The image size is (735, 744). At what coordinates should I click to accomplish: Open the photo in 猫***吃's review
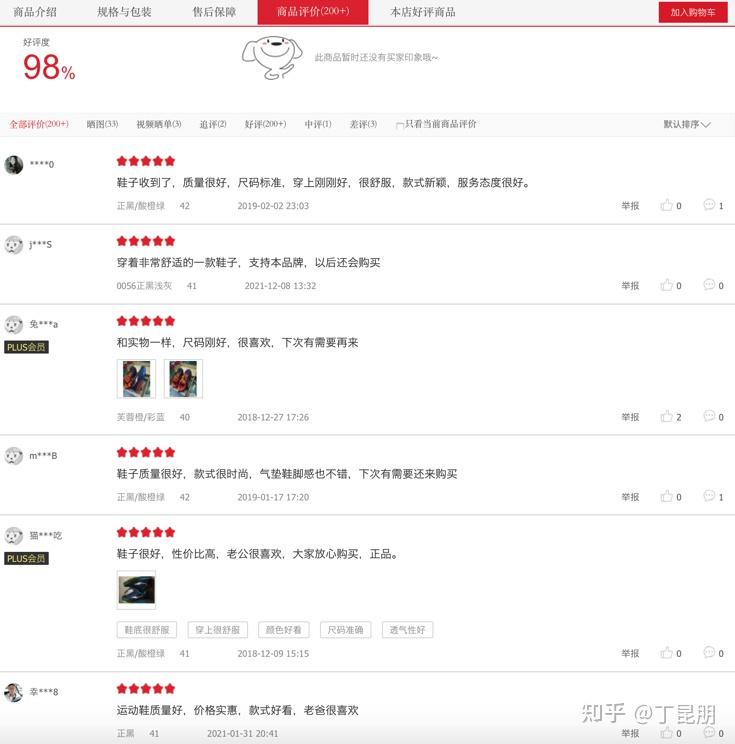click(136, 590)
